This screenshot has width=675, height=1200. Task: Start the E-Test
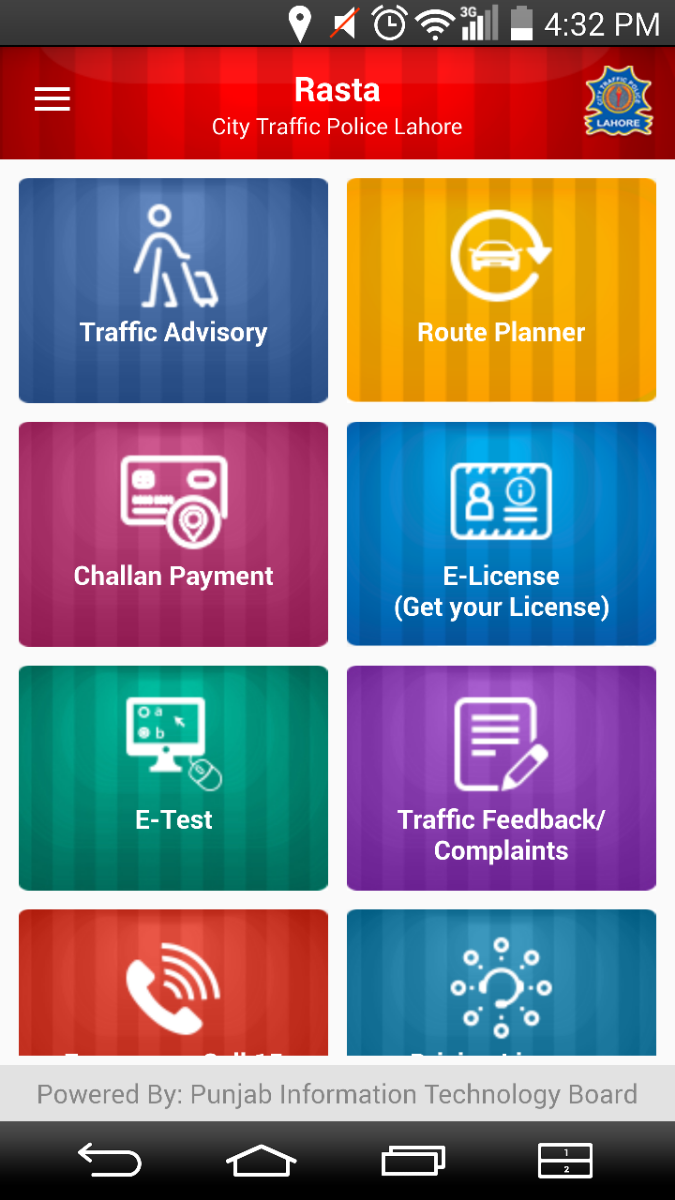[x=173, y=778]
